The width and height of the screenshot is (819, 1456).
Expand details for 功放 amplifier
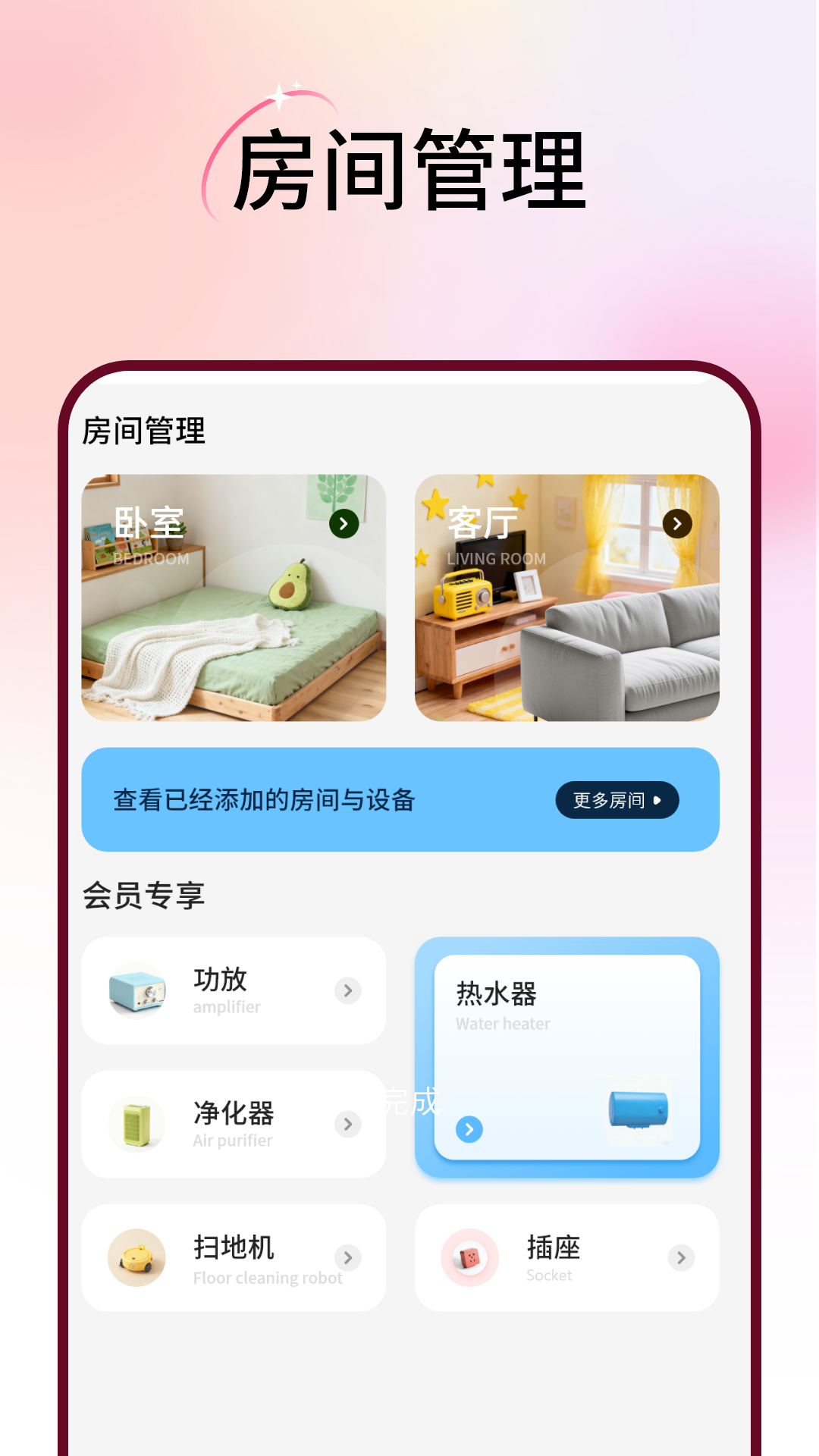348,990
